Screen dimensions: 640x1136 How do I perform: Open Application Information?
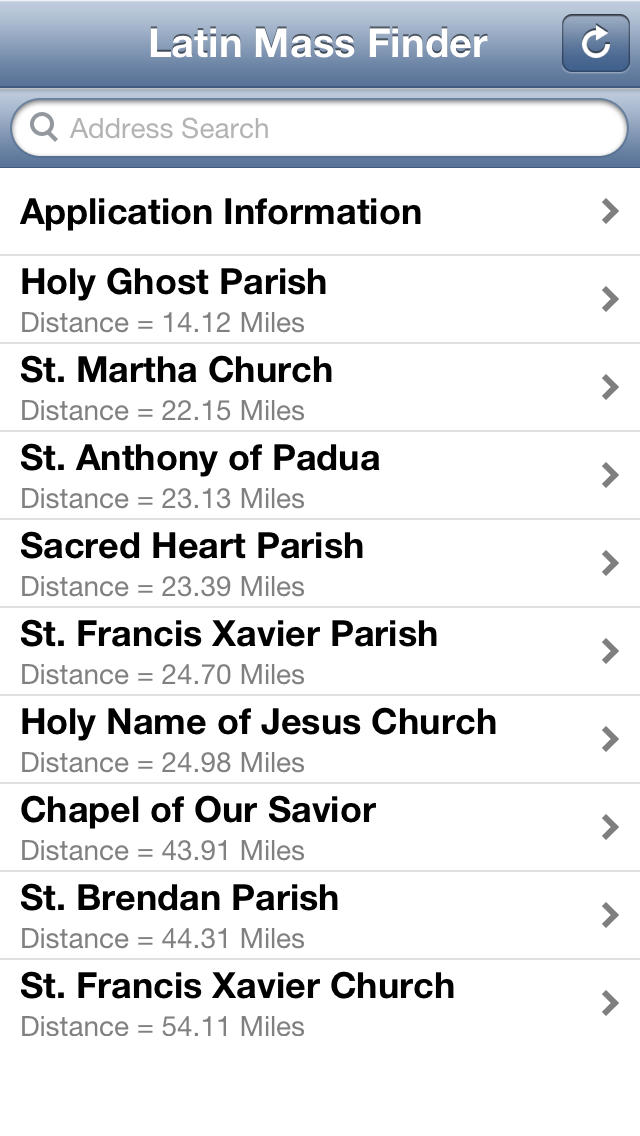[x=320, y=212]
